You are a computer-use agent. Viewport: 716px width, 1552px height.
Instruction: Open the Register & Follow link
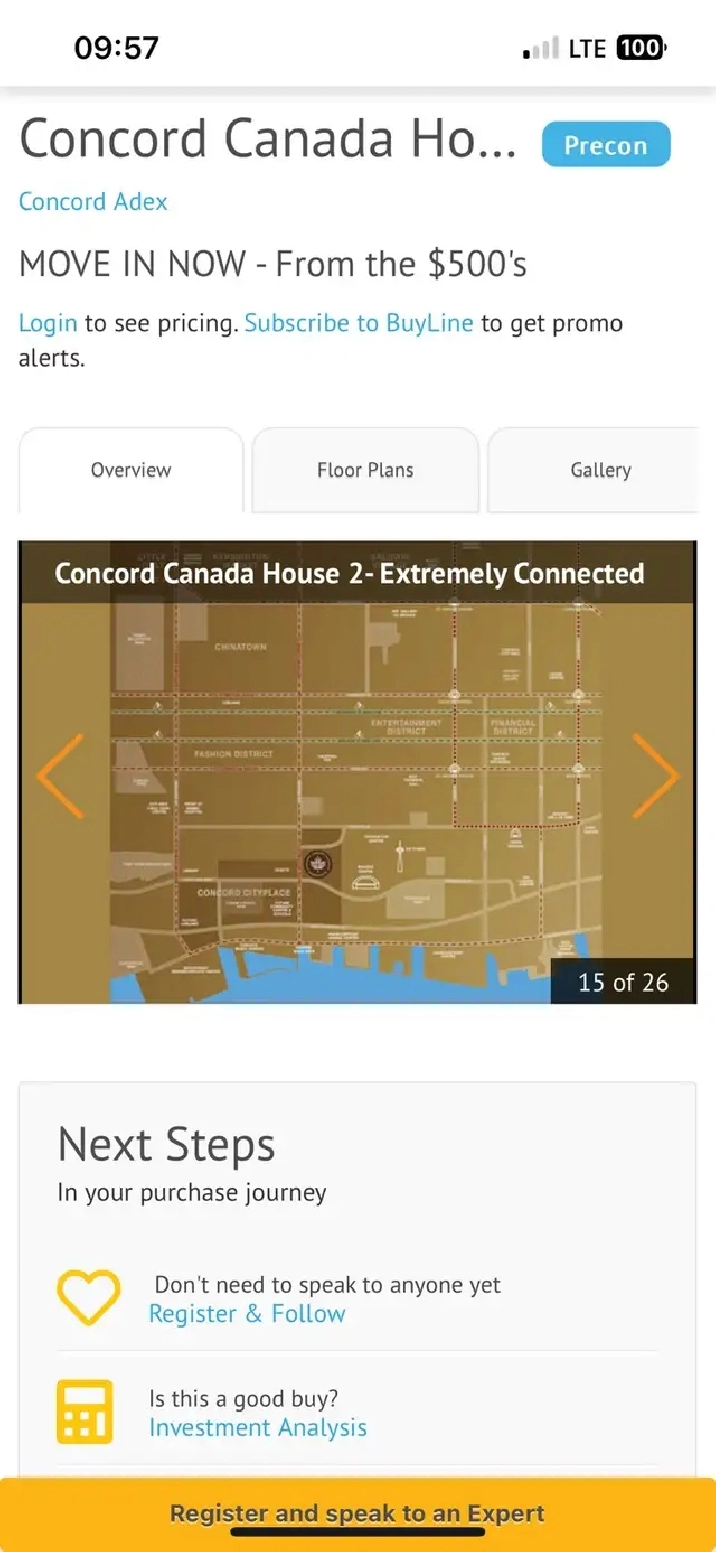point(247,1314)
